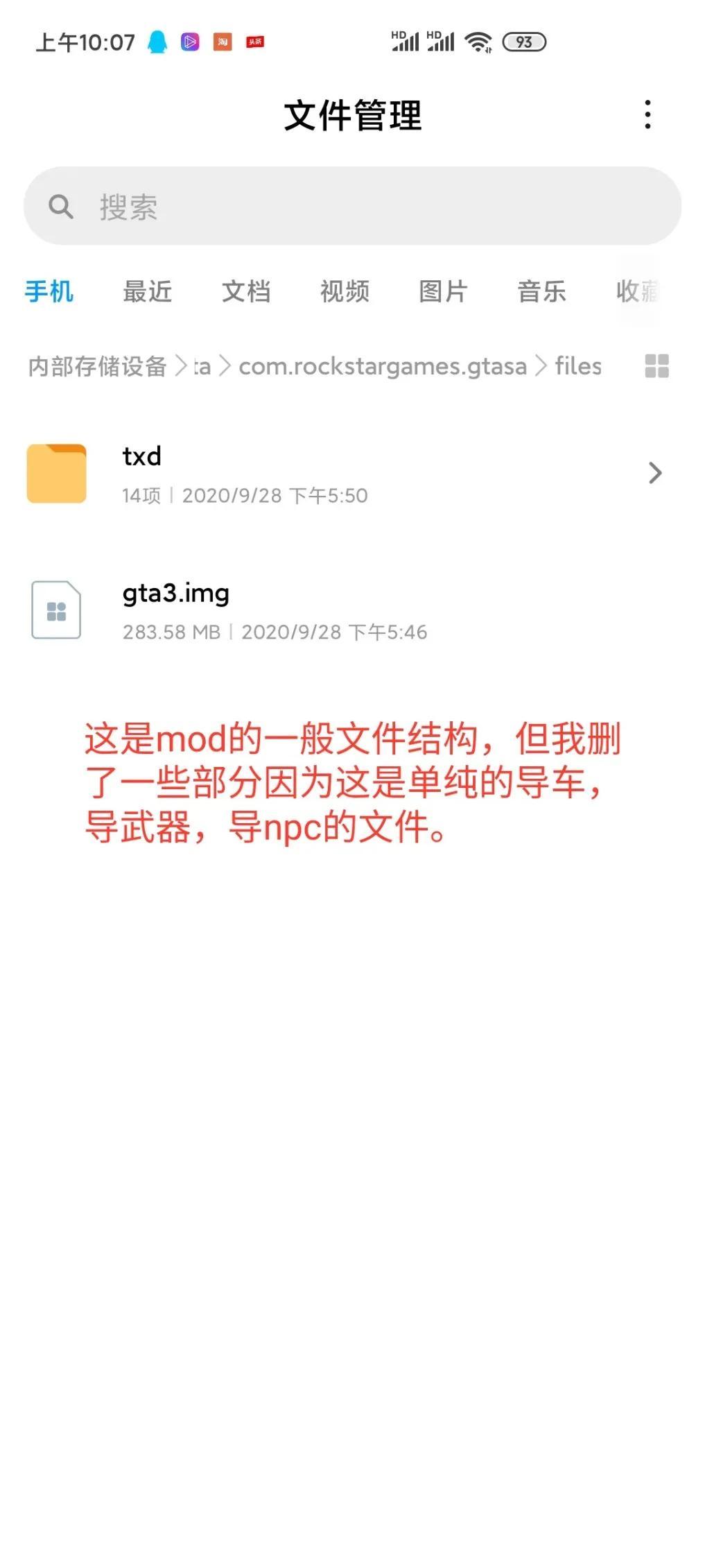Open the three-dot overflow menu

(647, 114)
